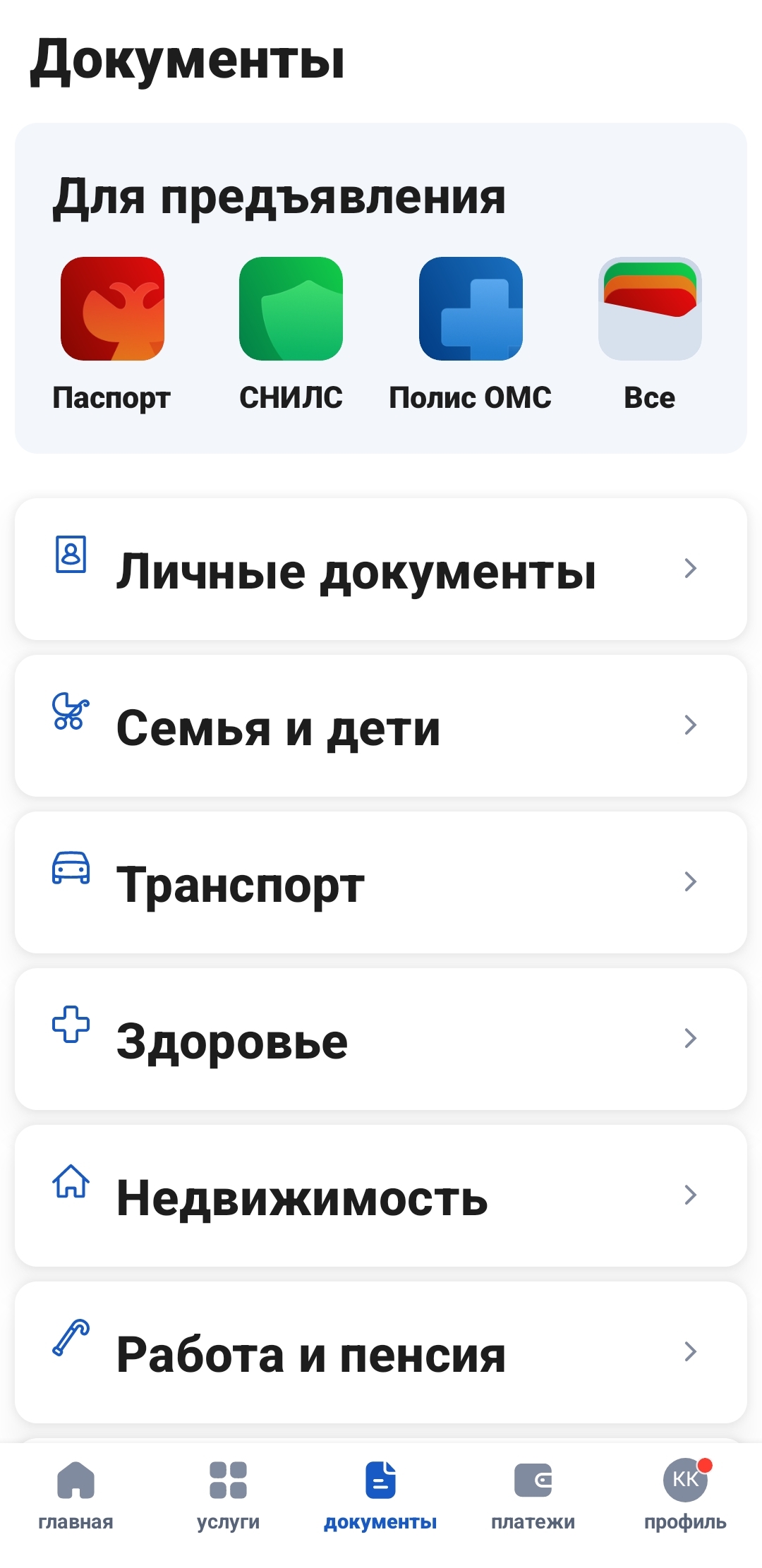Open Работа и пенсия section

(381, 1353)
